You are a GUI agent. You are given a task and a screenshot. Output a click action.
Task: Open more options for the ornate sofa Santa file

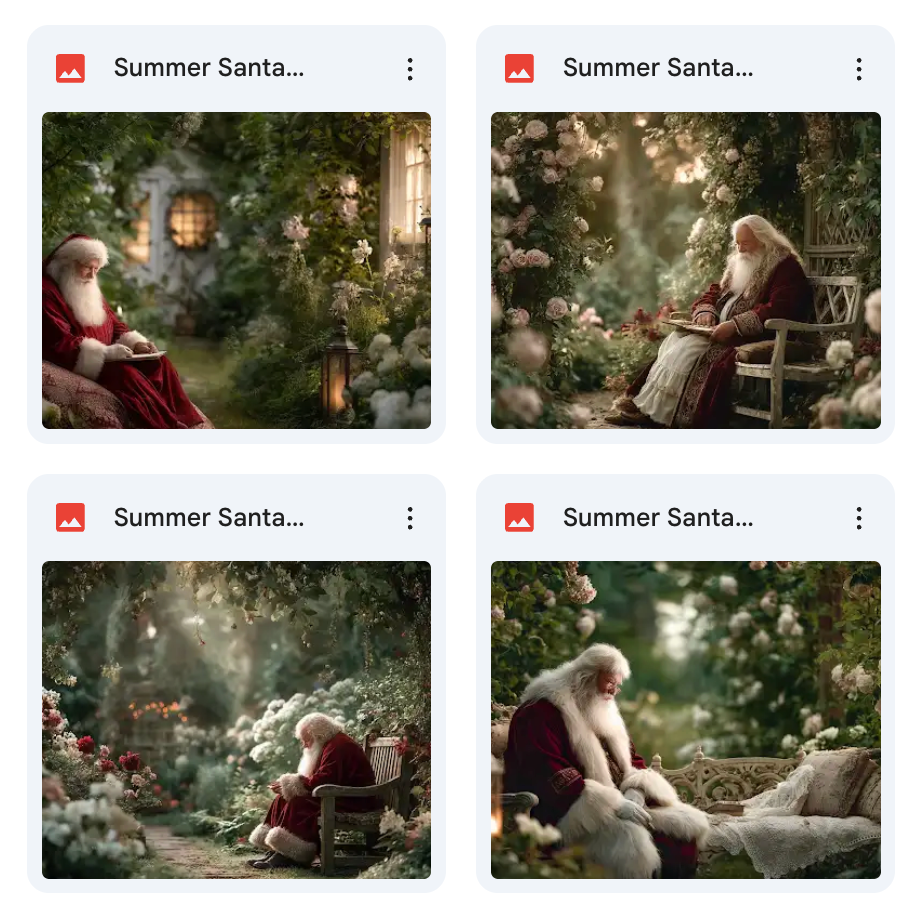(859, 518)
